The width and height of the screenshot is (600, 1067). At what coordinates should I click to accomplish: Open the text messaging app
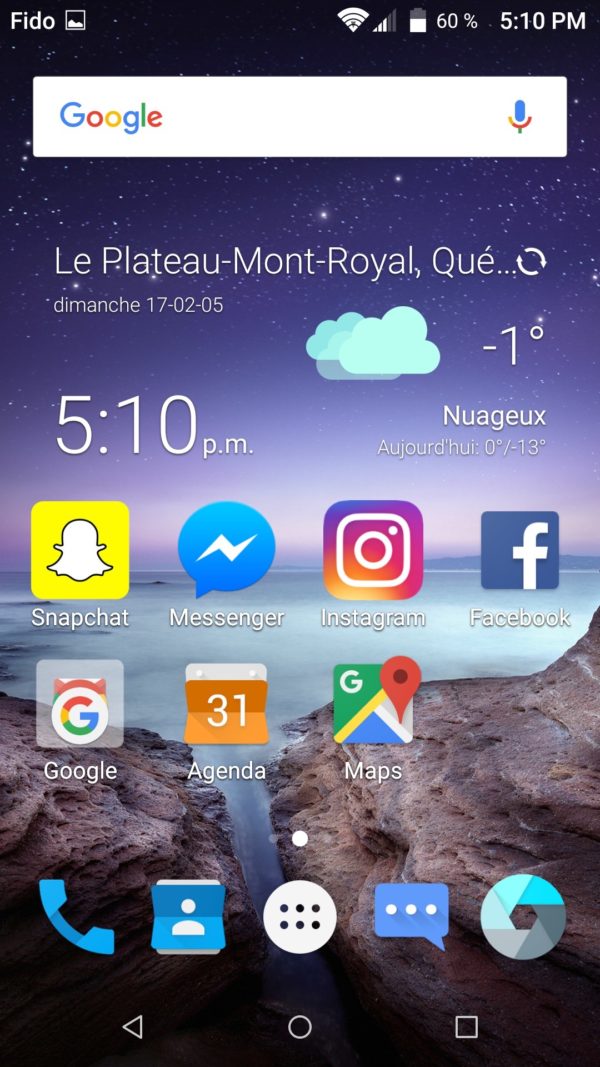pyautogui.click(x=411, y=916)
